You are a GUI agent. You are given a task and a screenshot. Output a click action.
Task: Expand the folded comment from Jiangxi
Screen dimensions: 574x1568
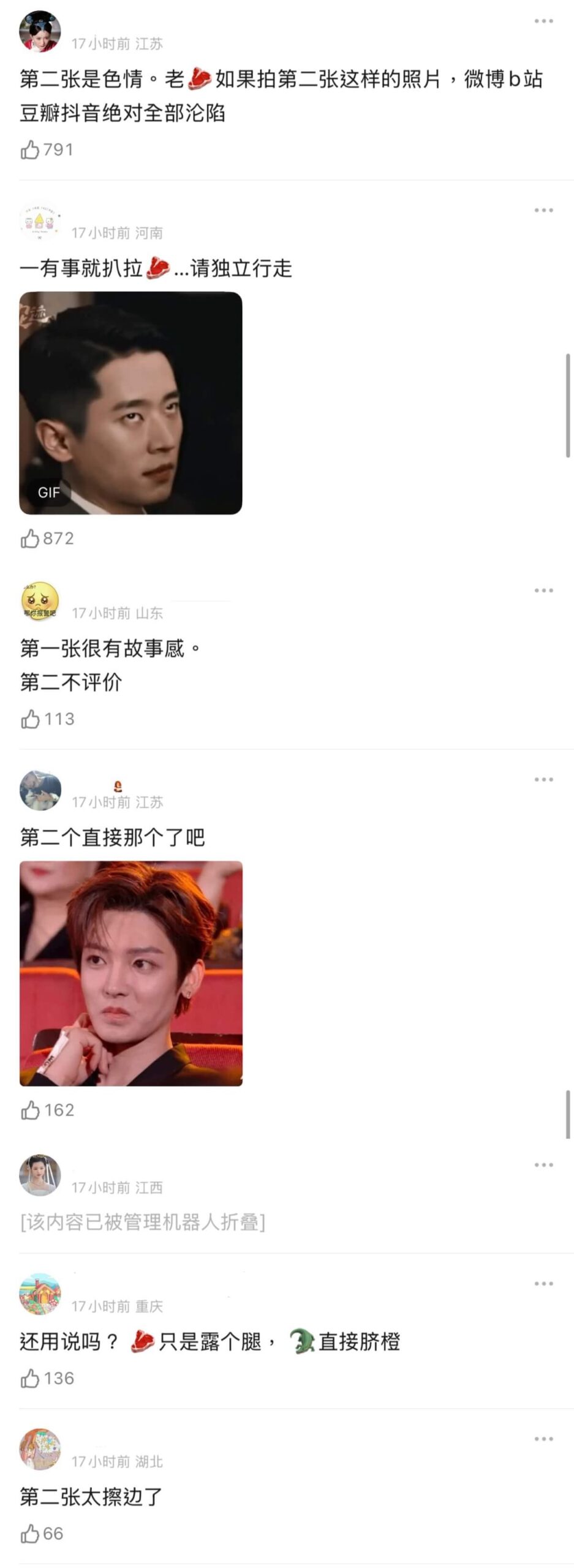pos(143,1222)
